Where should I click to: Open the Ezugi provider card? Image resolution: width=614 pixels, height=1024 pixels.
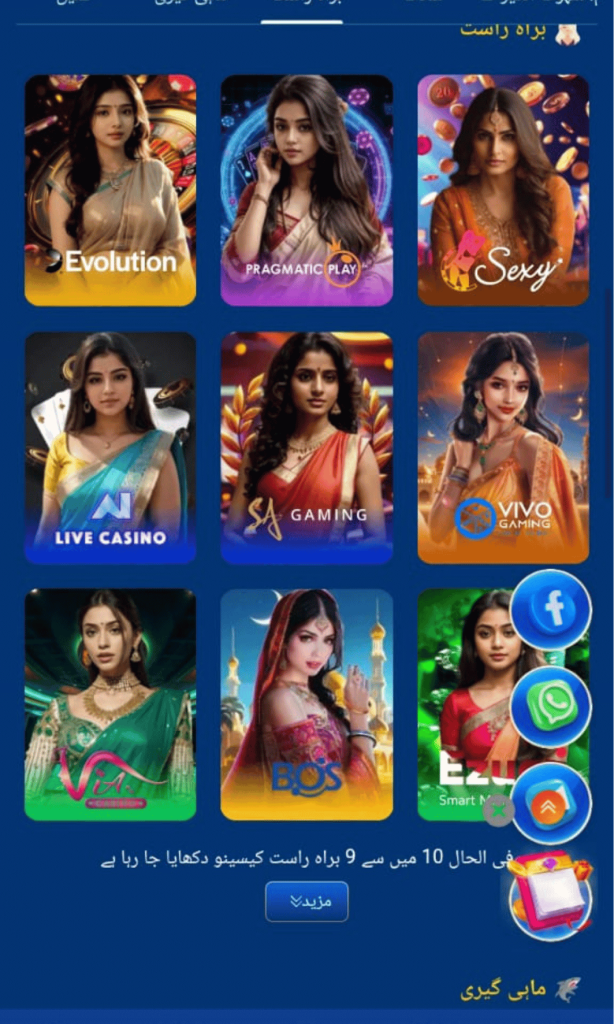tap(460, 704)
